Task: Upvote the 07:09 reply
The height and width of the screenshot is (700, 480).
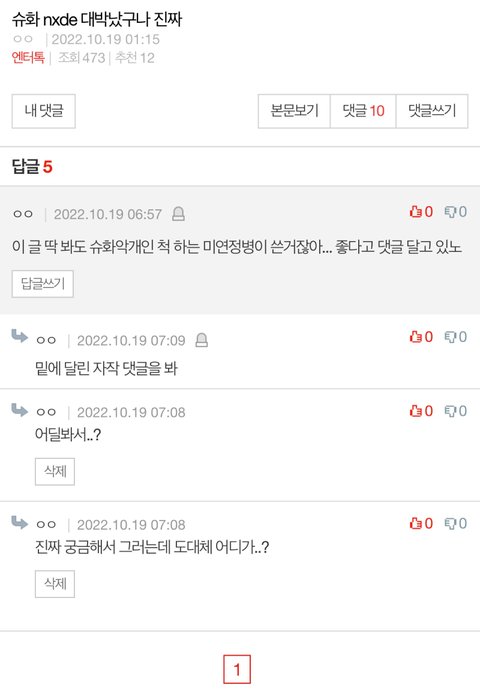Action: pos(421,337)
